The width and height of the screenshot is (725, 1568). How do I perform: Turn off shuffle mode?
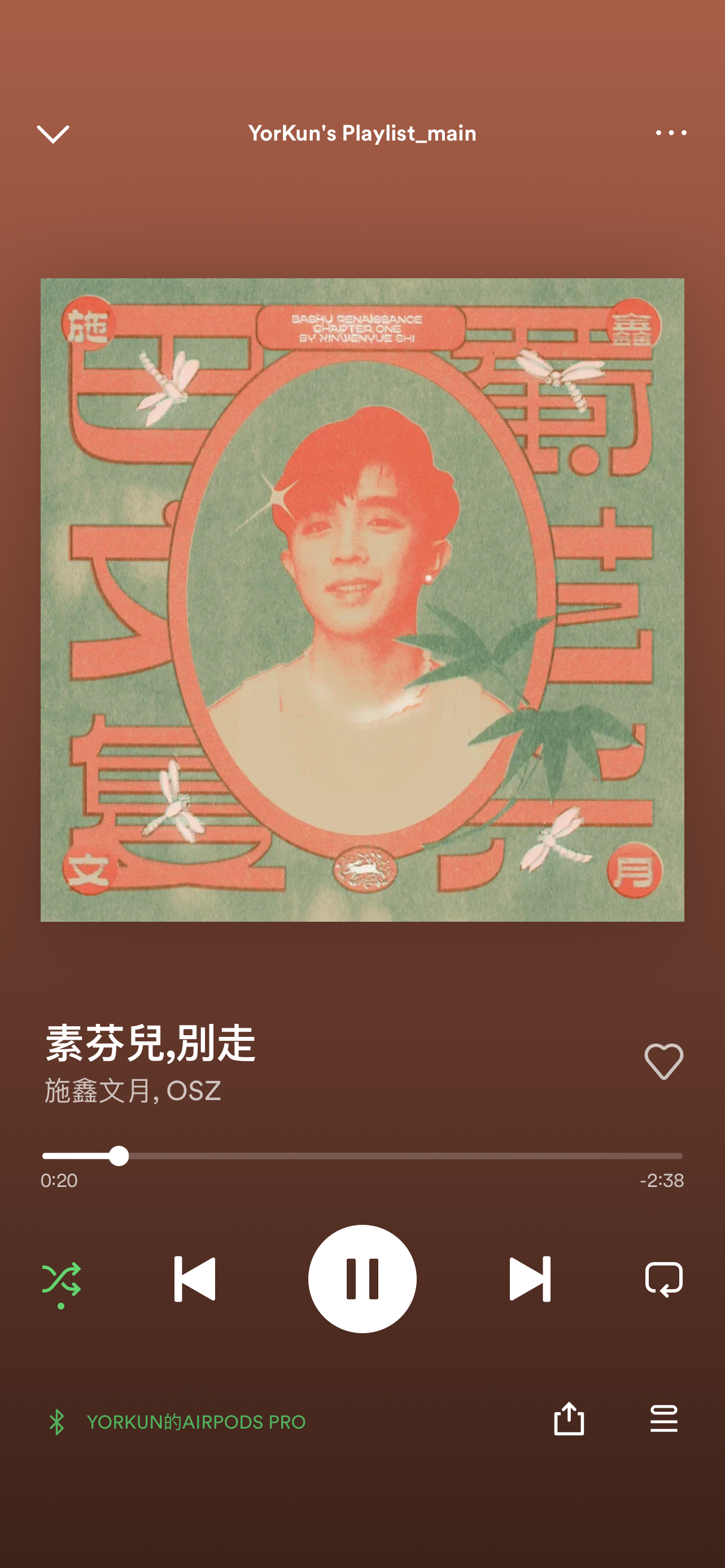[x=61, y=1278]
